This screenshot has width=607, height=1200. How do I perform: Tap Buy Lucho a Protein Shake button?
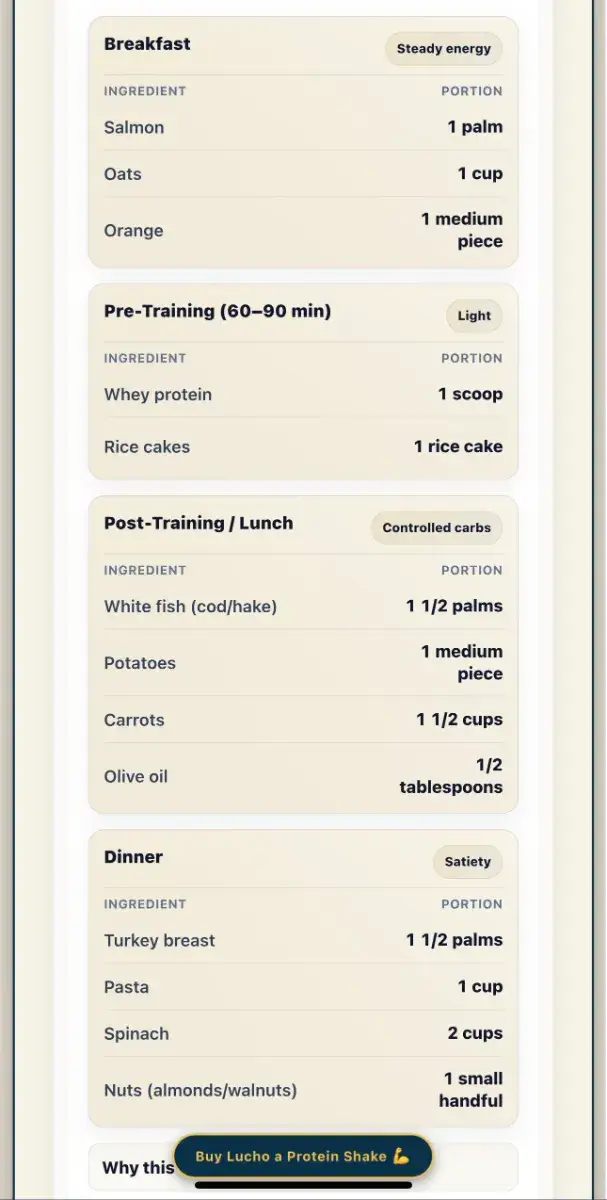click(303, 1156)
